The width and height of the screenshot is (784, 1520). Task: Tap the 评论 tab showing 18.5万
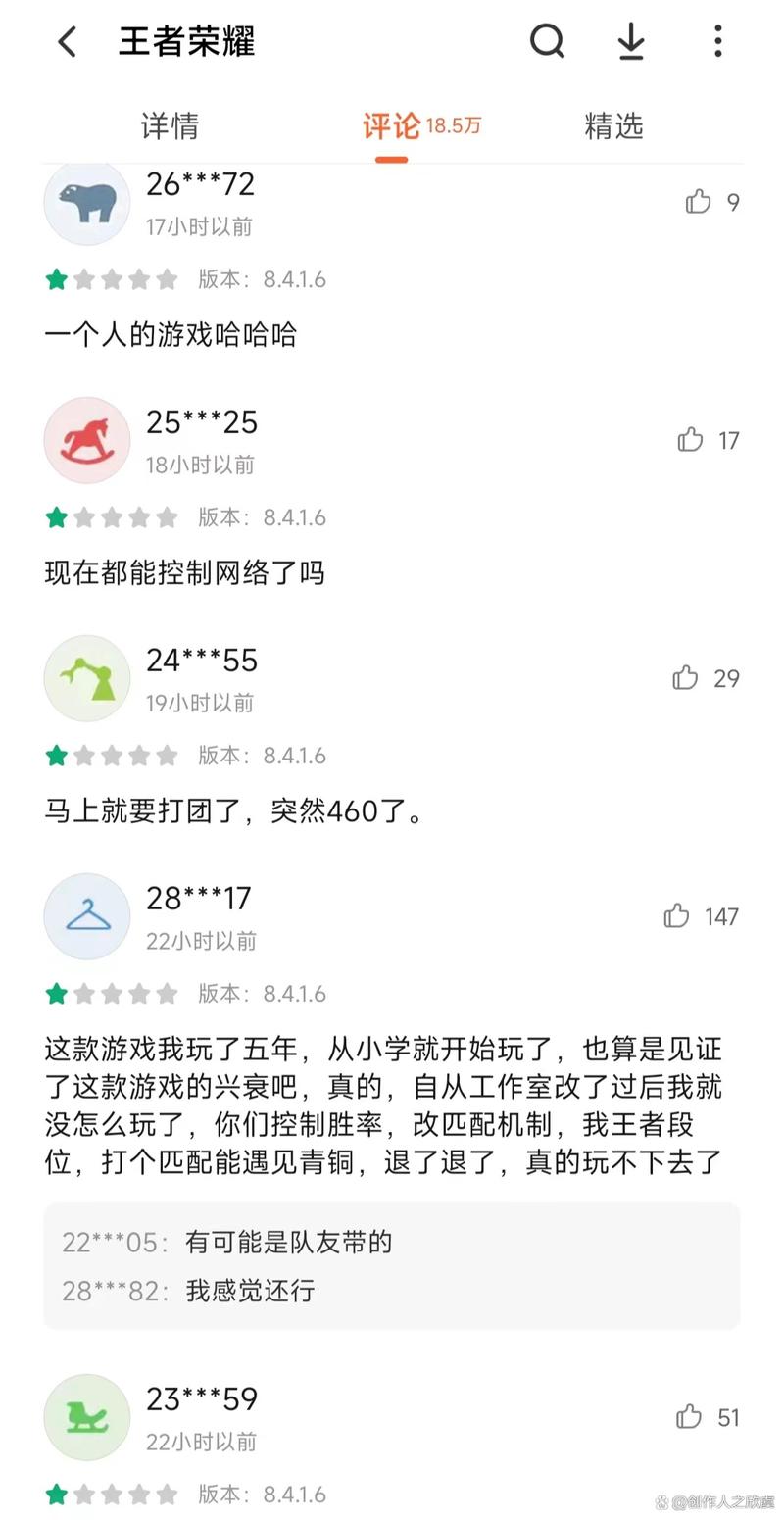(x=419, y=125)
